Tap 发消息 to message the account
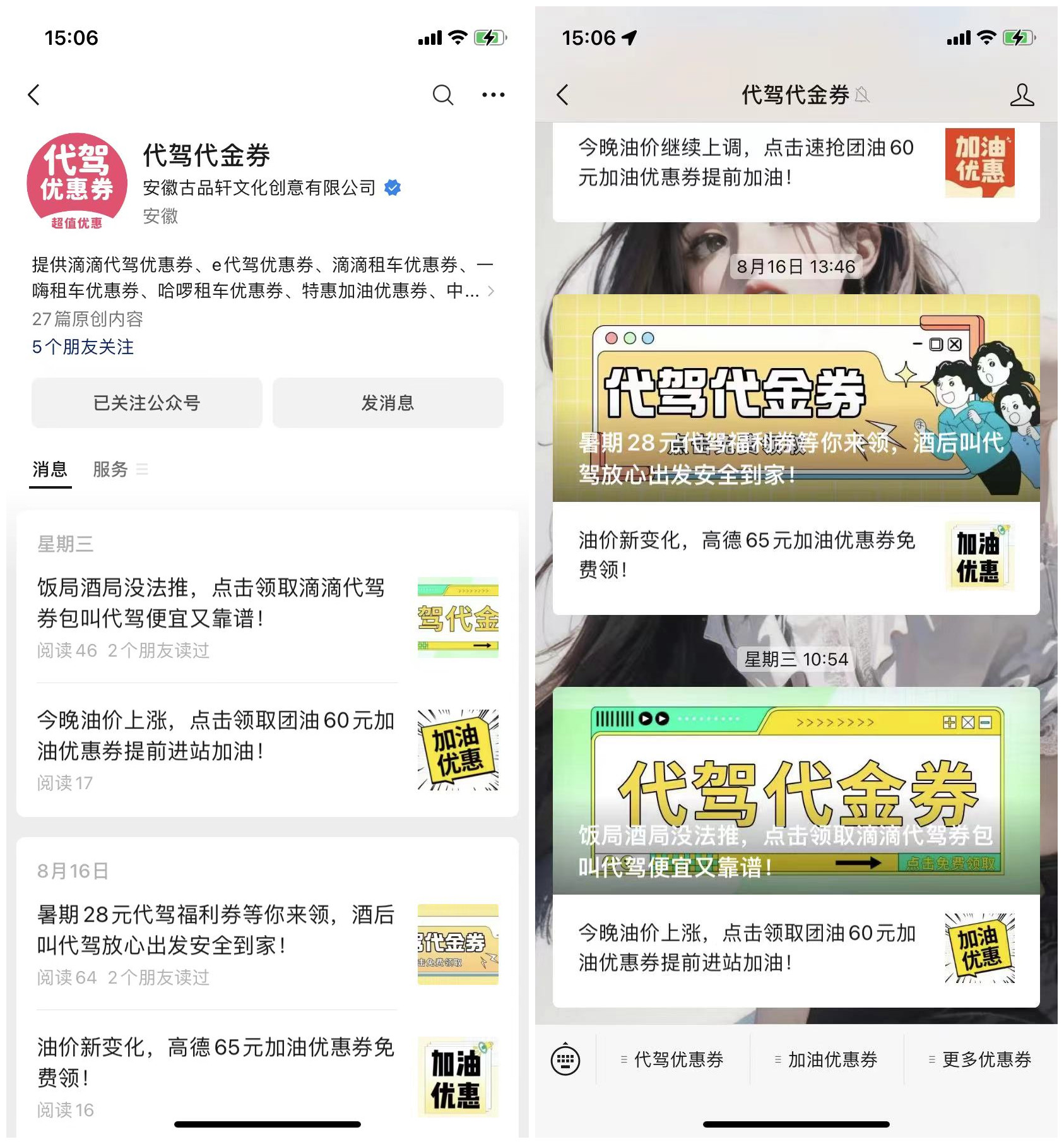The height and width of the screenshot is (1144, 1064). coord(387,403)
